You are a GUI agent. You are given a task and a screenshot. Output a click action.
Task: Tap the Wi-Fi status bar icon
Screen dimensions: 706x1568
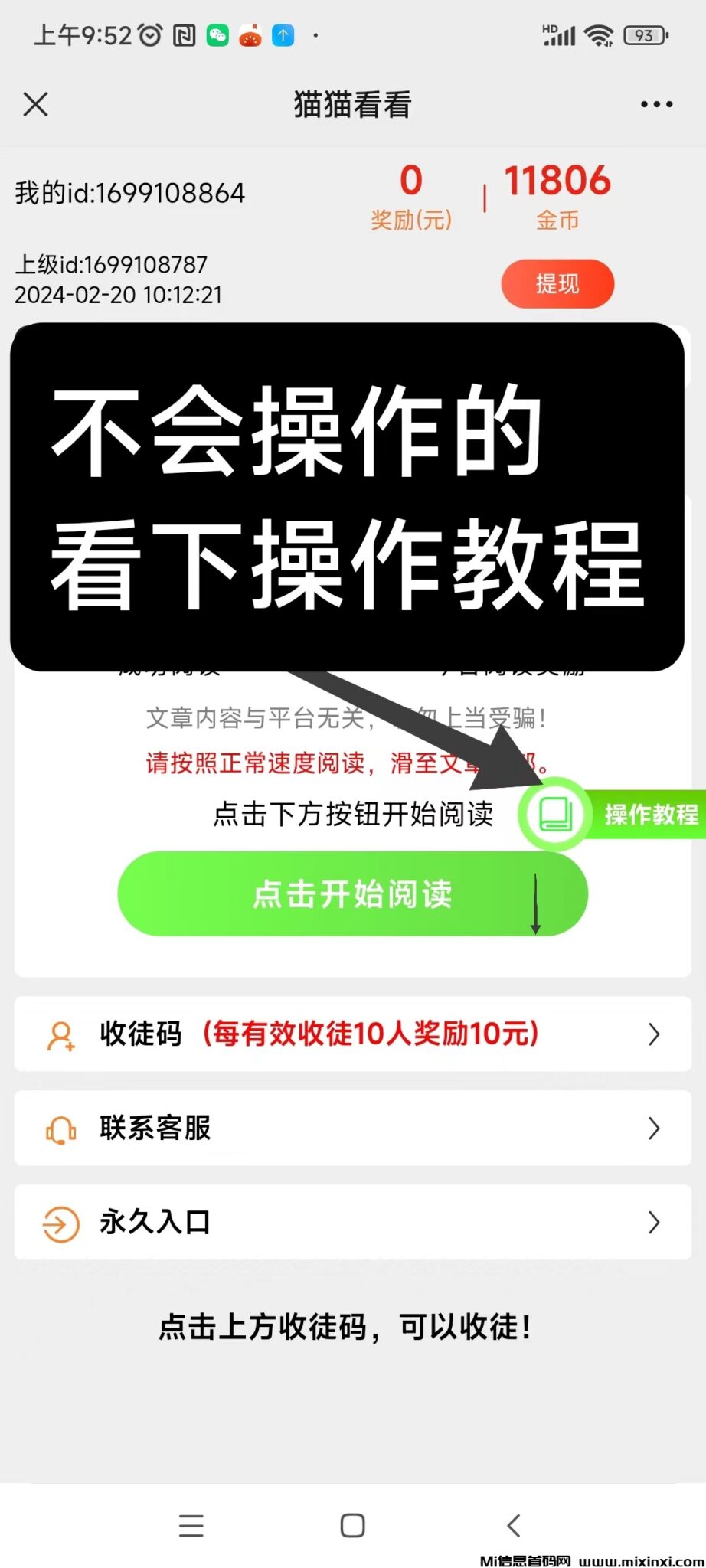coord(600,34)
